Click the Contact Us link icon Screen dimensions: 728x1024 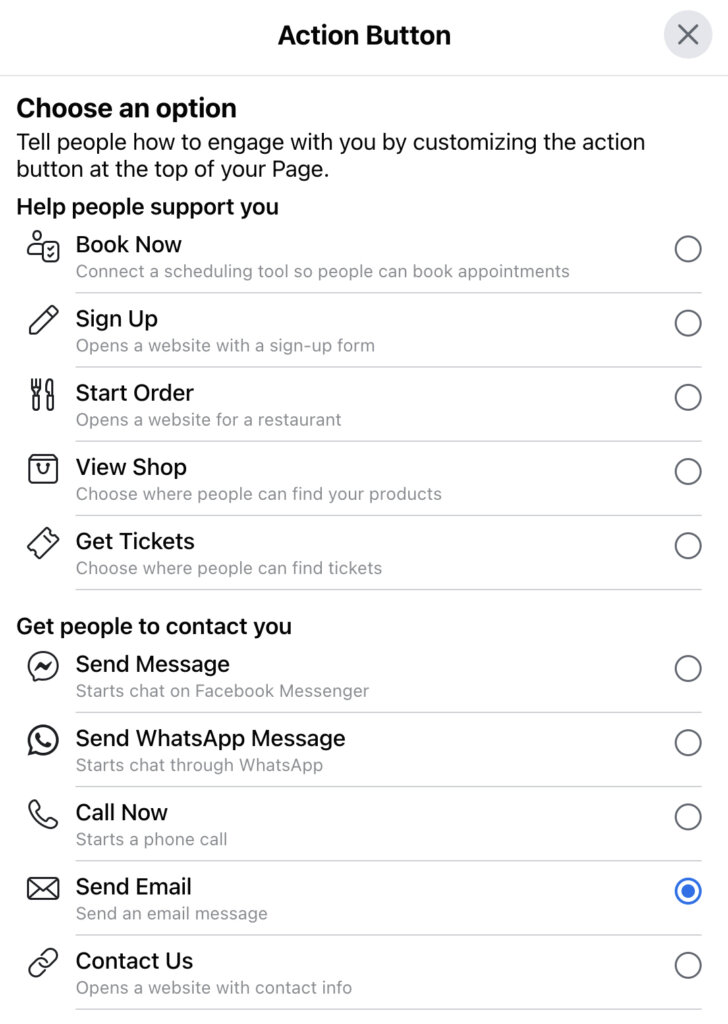point(42,964)
